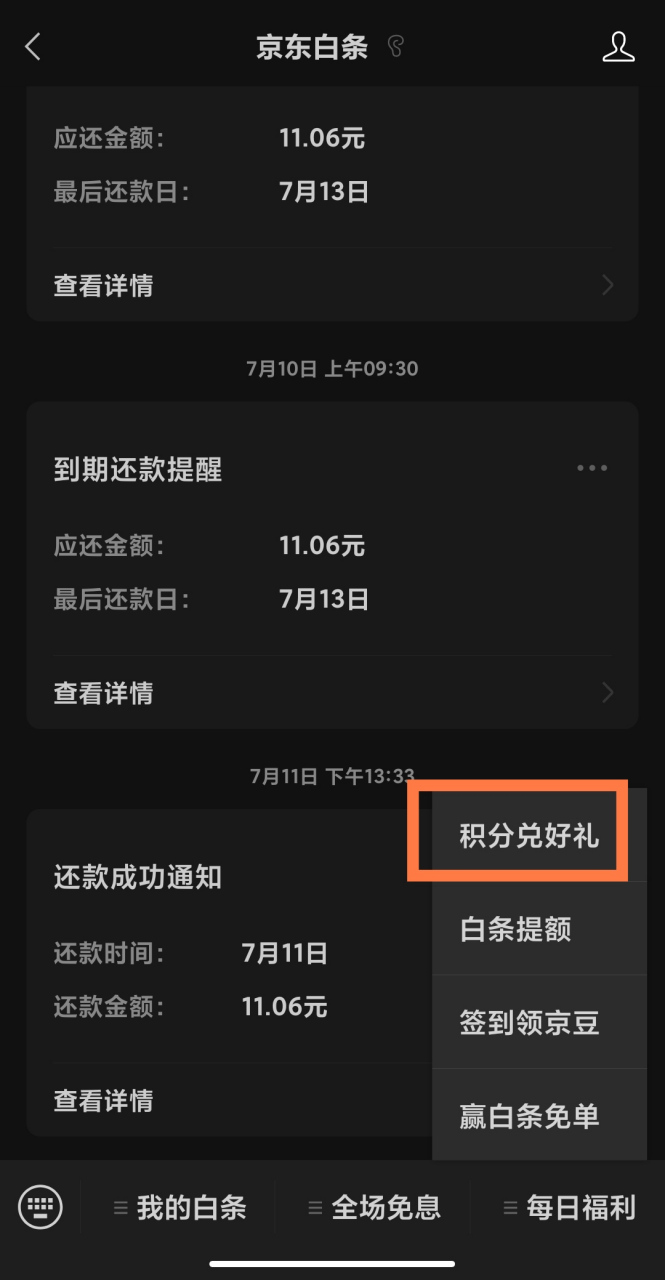Select 积分兑好礼 from the popup menu

point(530,836)
